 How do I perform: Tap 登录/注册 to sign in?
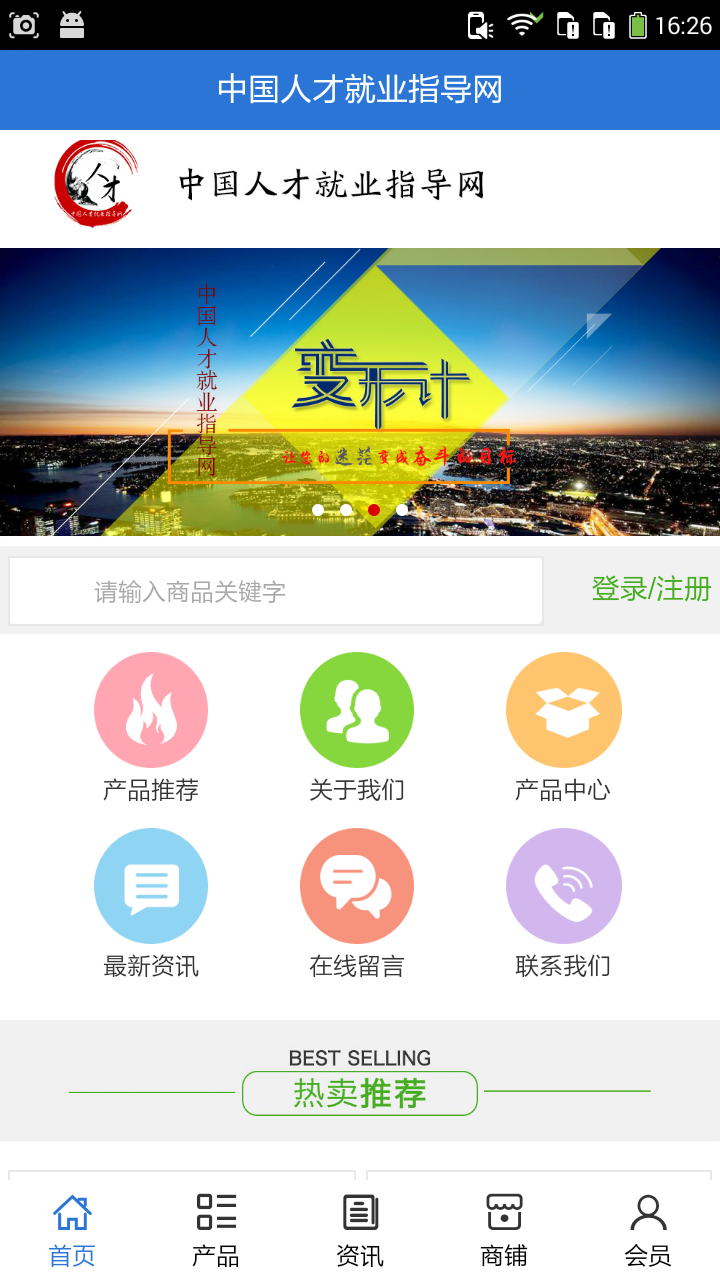tap(648, 590)
